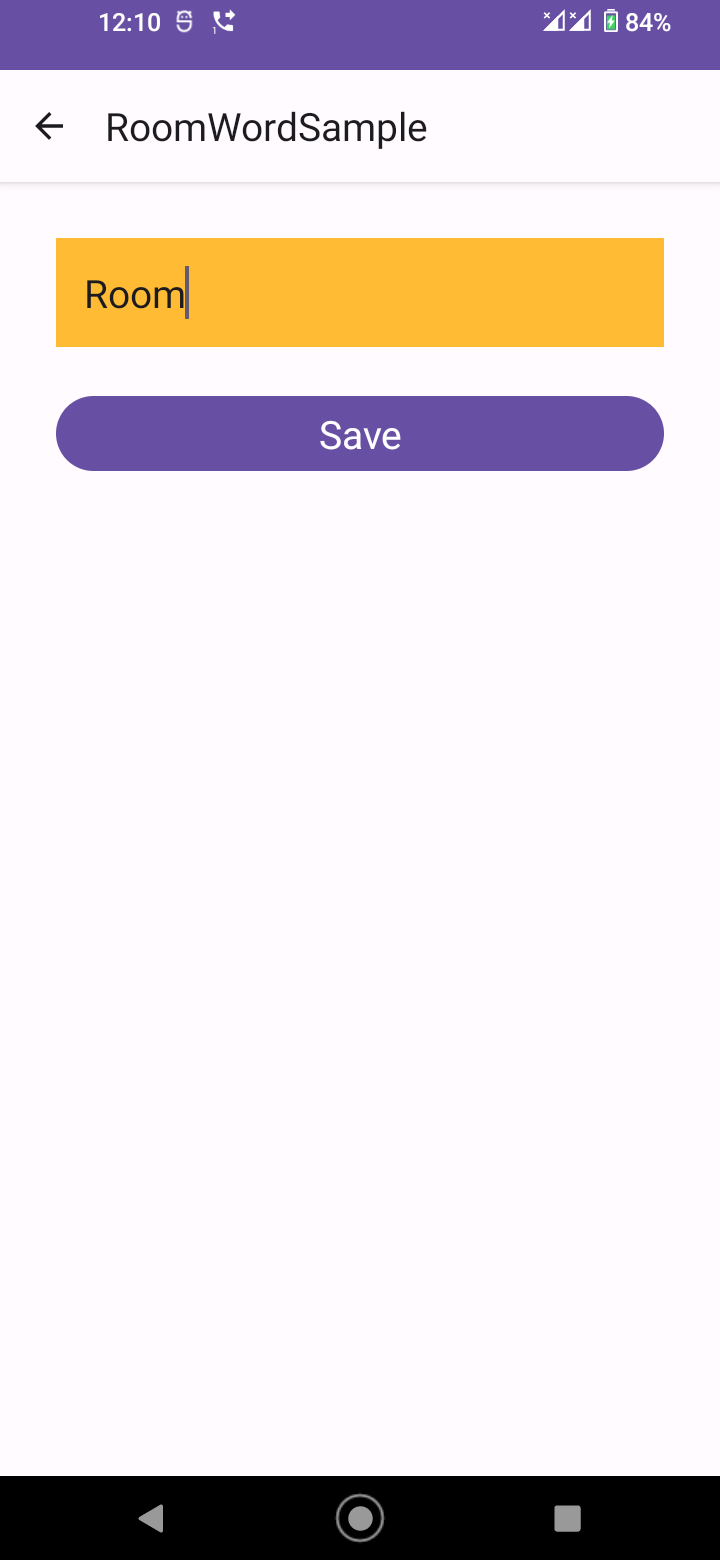Tap the RoomWordSample title

point(266,126)
